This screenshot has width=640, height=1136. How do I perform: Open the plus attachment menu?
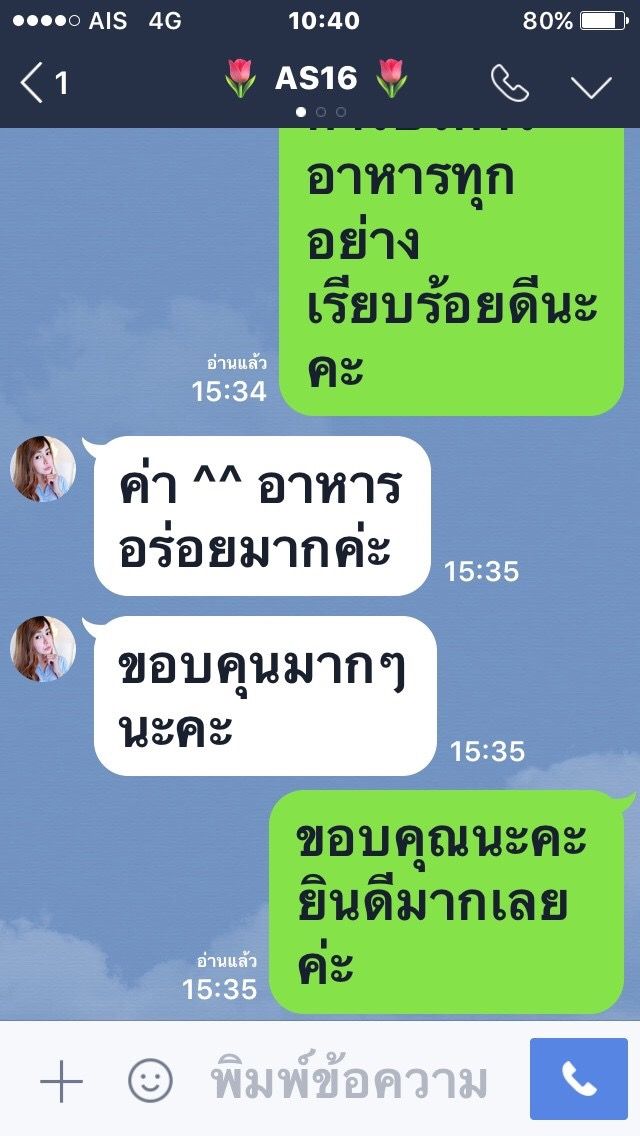point(61,1081)
